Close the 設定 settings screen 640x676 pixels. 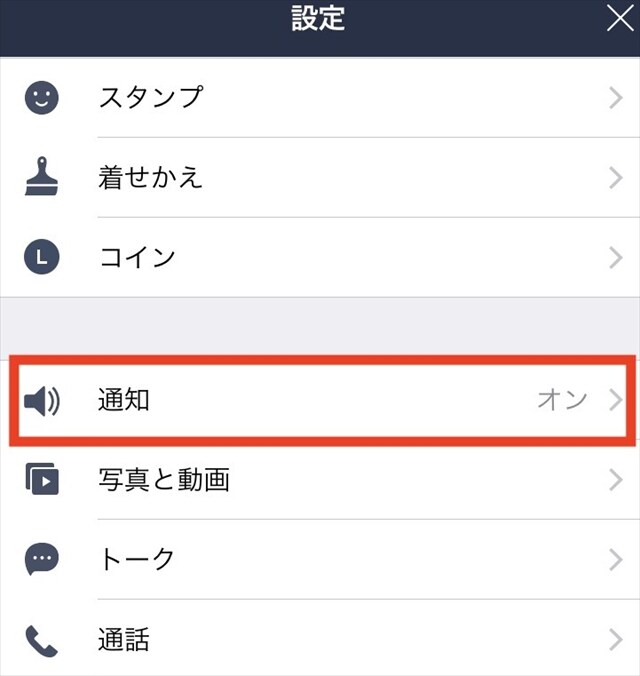coord(619,21)
